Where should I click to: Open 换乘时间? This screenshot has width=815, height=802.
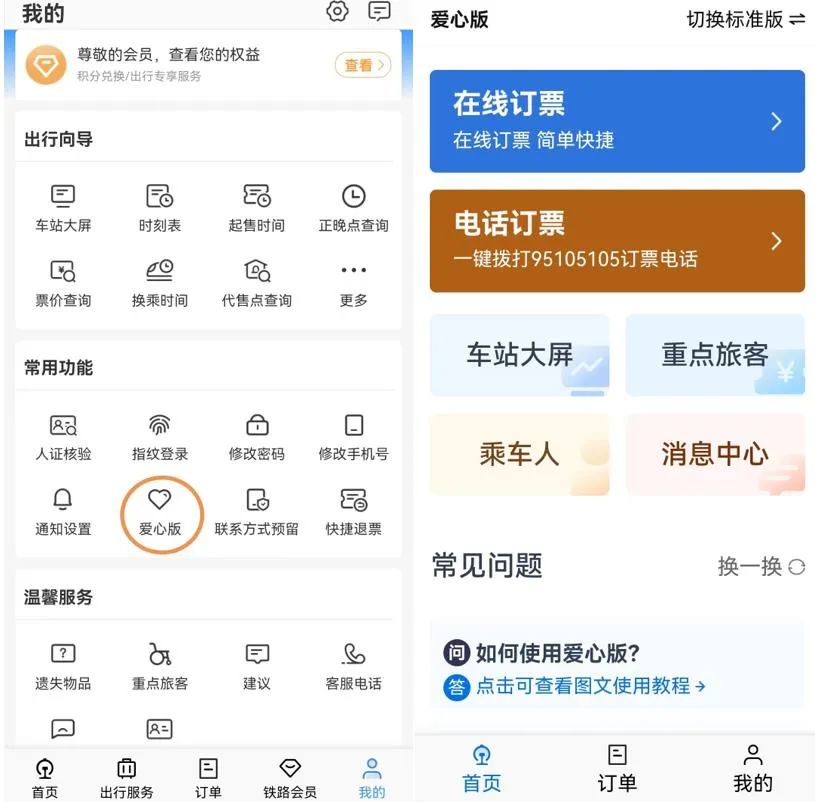pyautogui.click(x=160, y=283)
